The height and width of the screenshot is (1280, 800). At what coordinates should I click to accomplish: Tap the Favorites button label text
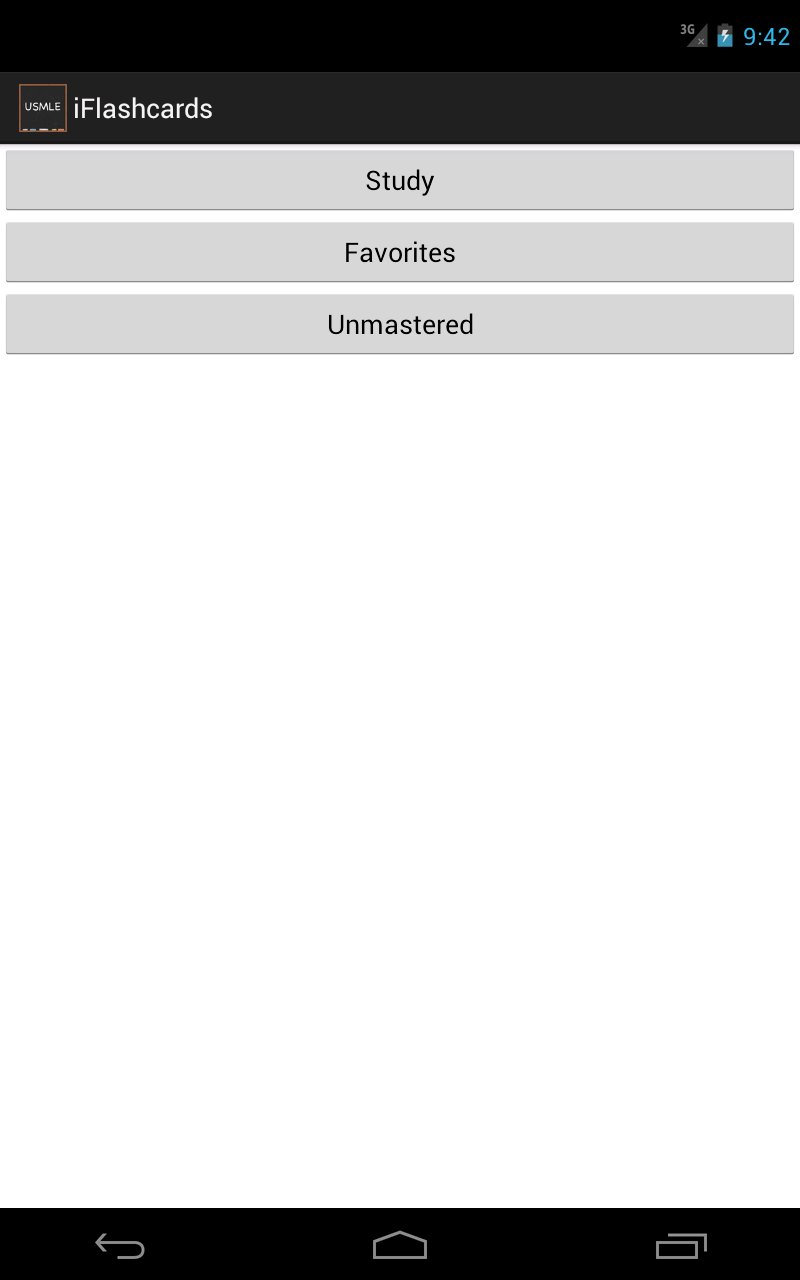(400, 252)
